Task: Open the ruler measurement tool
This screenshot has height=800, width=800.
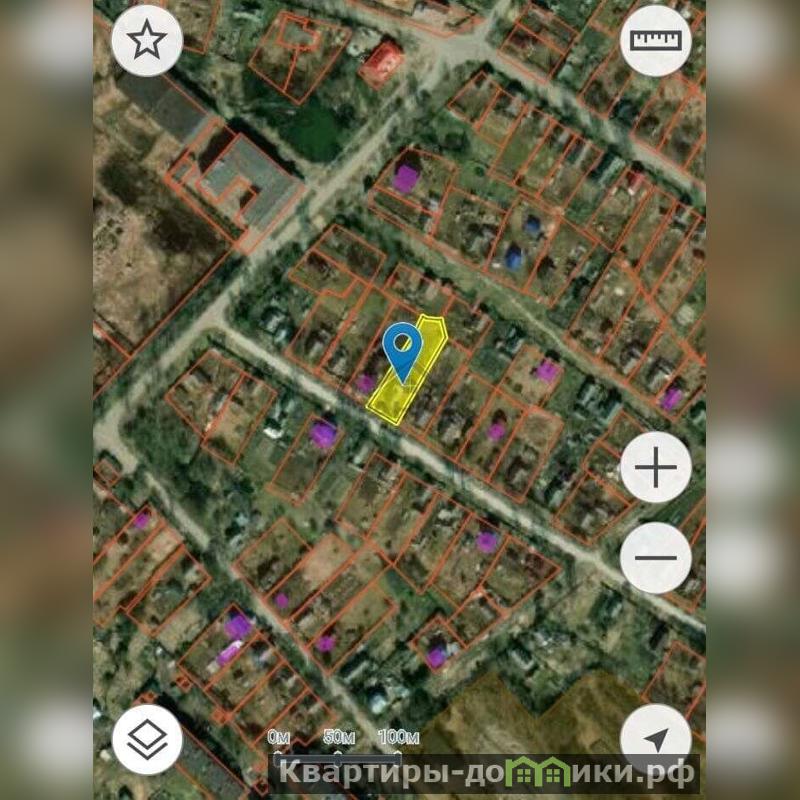Action: (655, 41)
